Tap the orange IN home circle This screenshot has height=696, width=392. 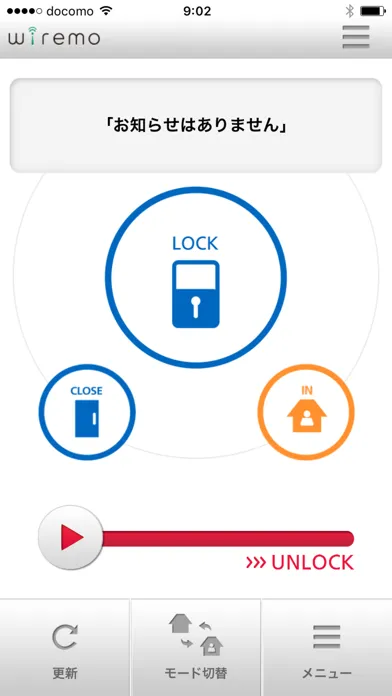click(306, 412)
